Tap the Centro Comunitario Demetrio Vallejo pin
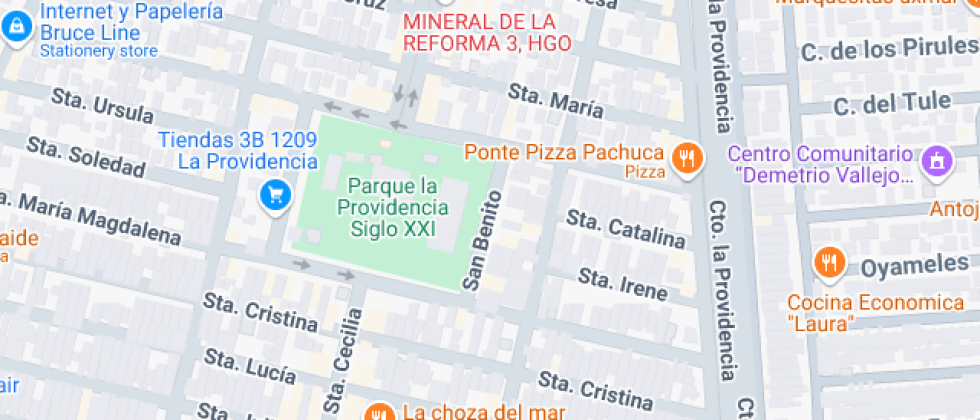 (937, 160)
